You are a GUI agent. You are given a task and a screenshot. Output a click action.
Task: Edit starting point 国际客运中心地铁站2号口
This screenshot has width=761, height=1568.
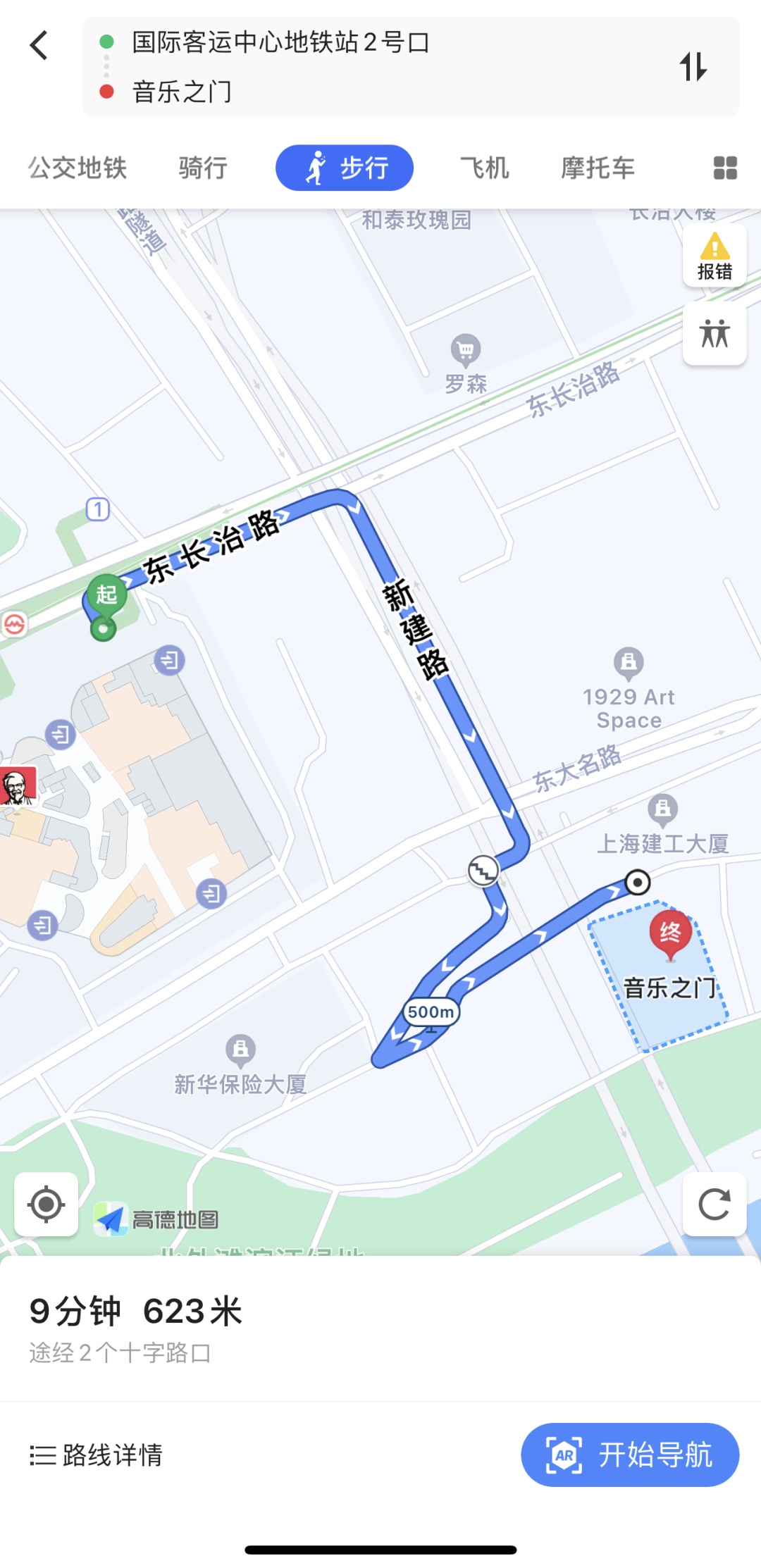(280, 43)
